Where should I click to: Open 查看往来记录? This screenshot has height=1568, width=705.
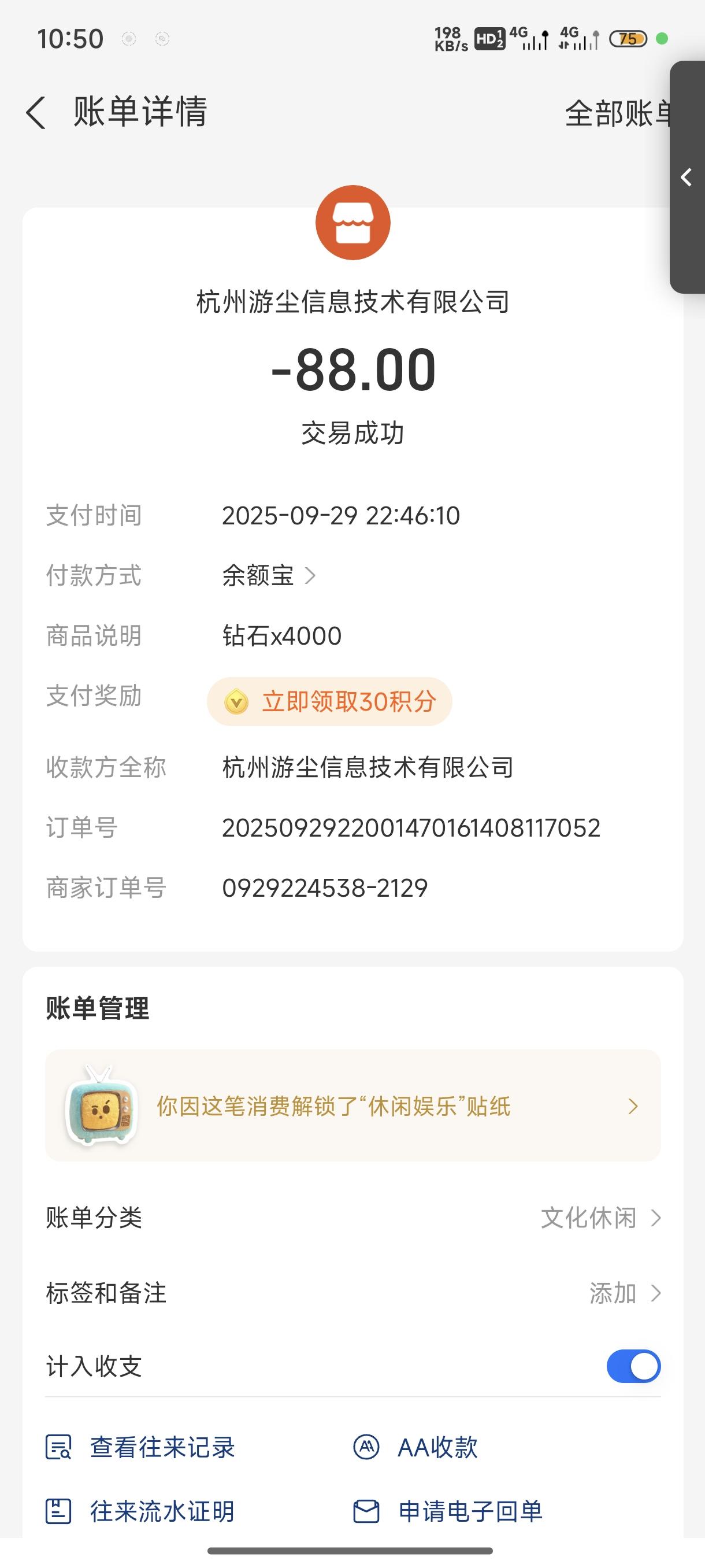pos(140,1448)
